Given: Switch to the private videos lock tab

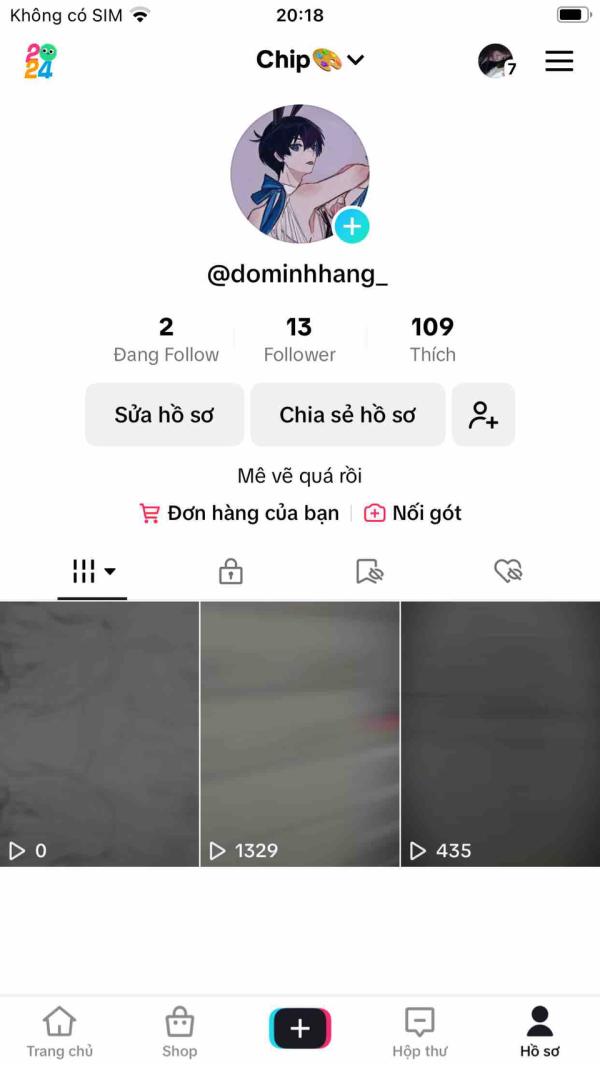Looking at the screenshot, I should (231, 571).
